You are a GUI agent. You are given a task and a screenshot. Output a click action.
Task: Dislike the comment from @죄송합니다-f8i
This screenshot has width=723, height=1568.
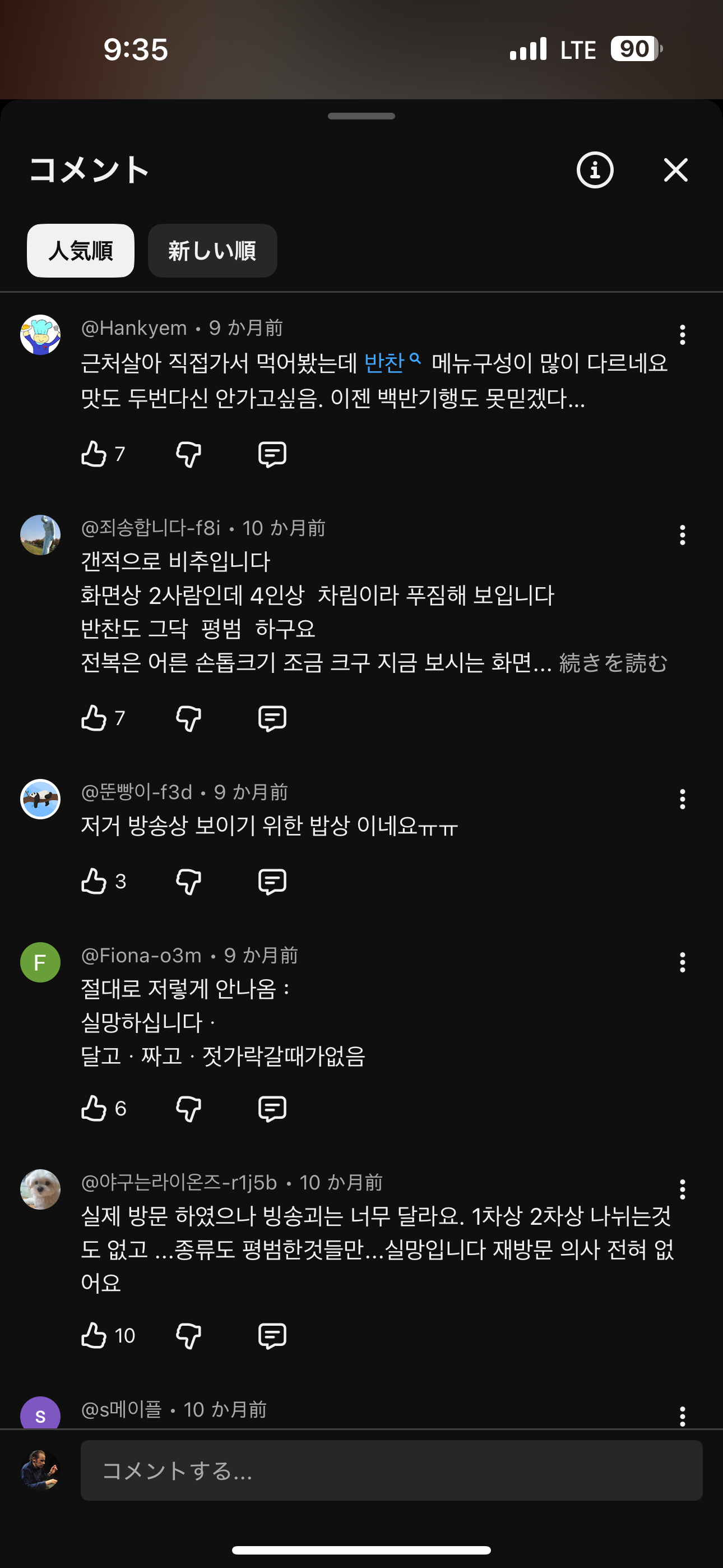[x=189, y=718]
